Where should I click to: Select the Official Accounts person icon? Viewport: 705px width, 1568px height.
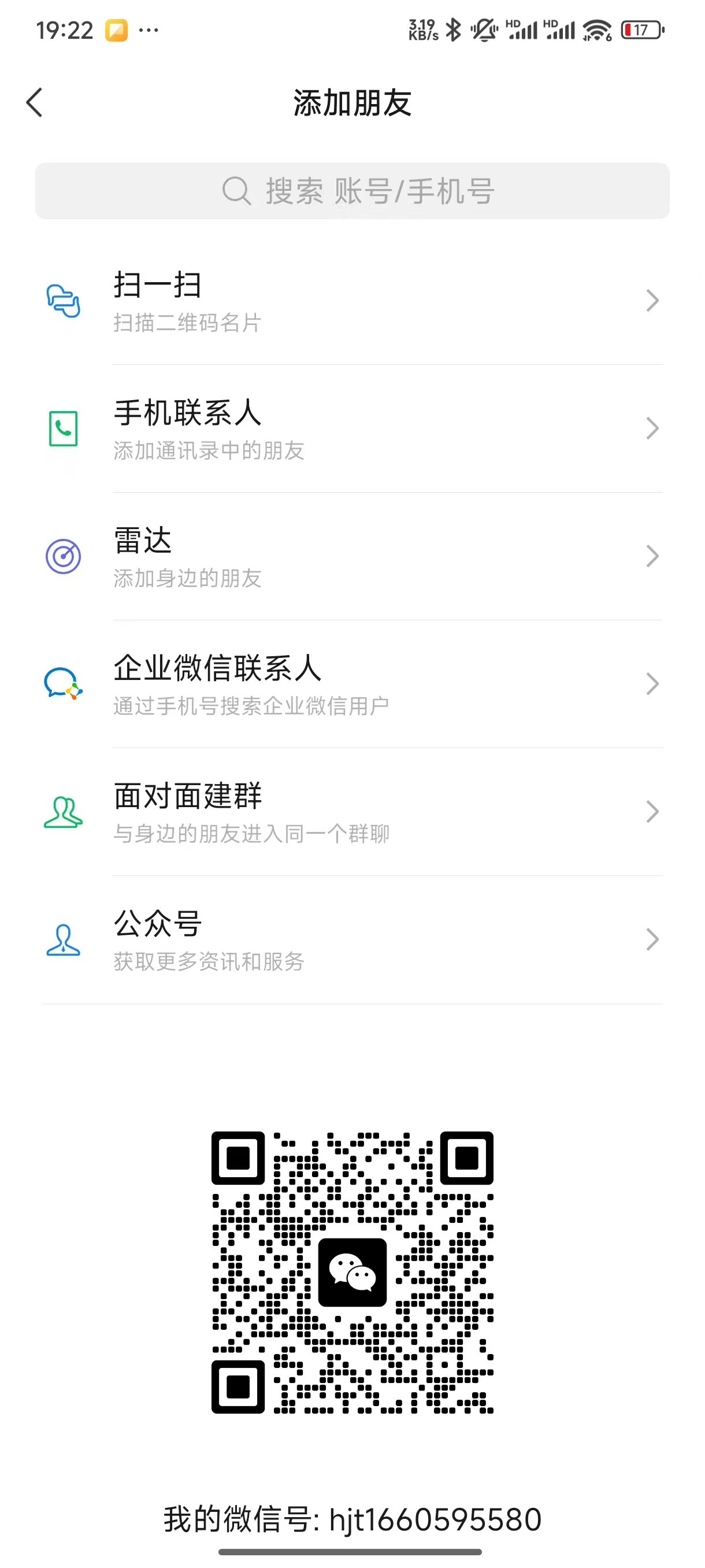(x=63, y=939)
